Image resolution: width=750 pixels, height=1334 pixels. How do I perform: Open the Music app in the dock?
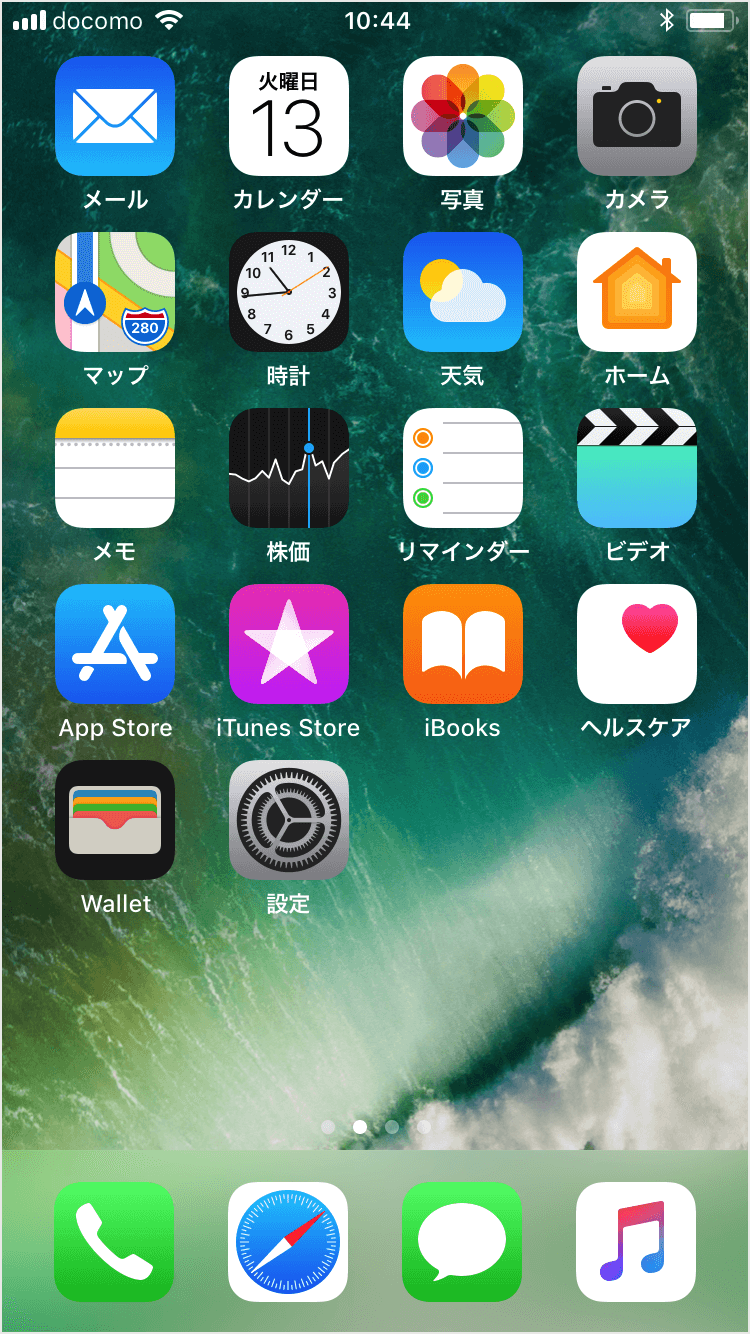click(636, 1242)
